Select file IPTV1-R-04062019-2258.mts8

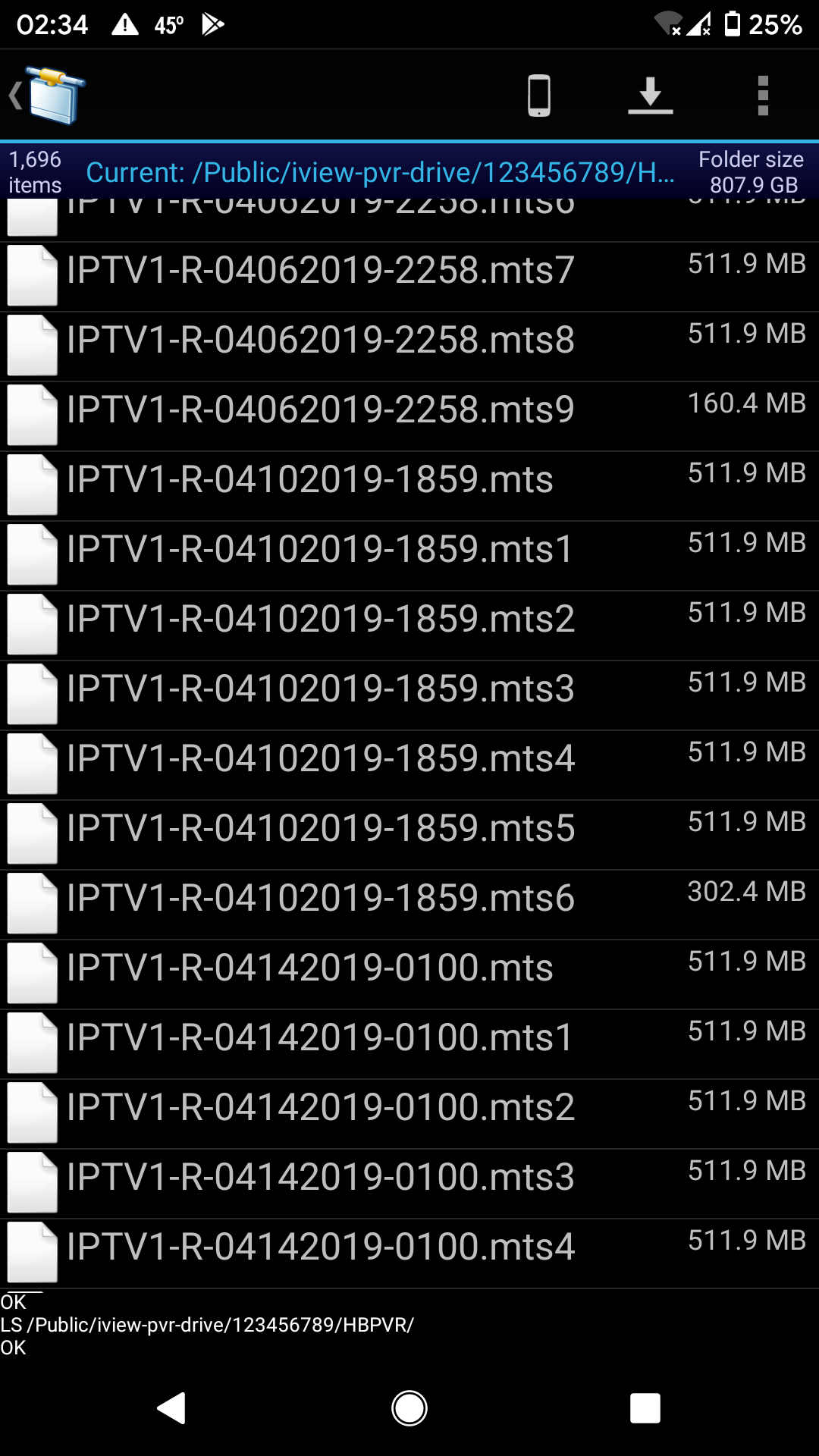click(x=321, y=340)
